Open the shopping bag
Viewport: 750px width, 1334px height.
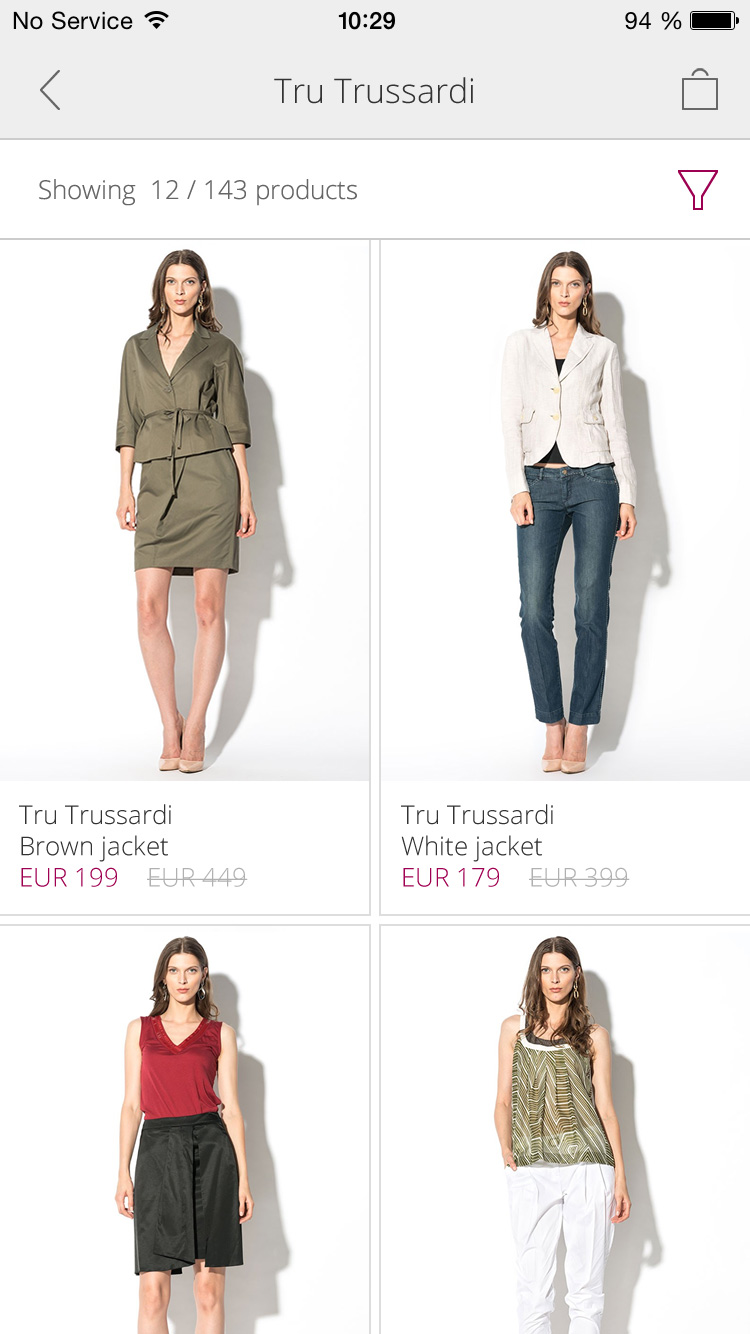(x=699, y=90)
